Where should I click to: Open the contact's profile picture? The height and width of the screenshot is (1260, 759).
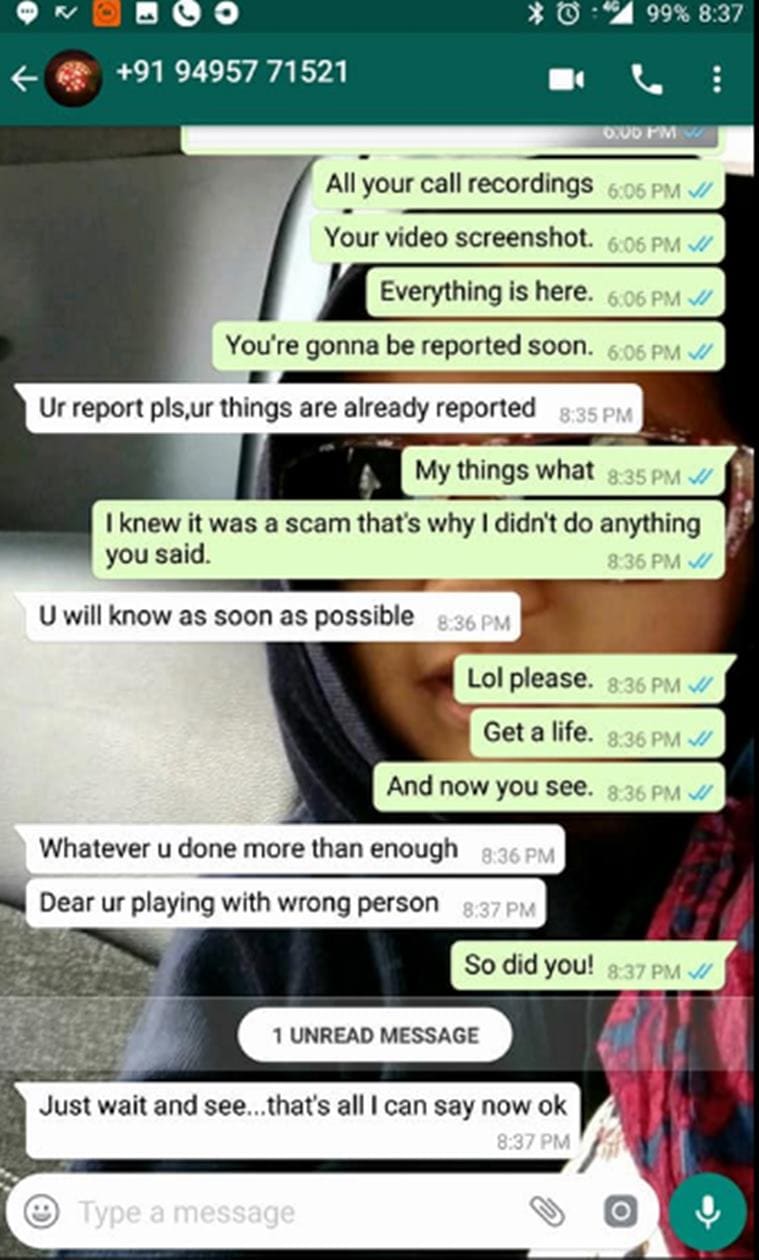click(x=73, y=79)
